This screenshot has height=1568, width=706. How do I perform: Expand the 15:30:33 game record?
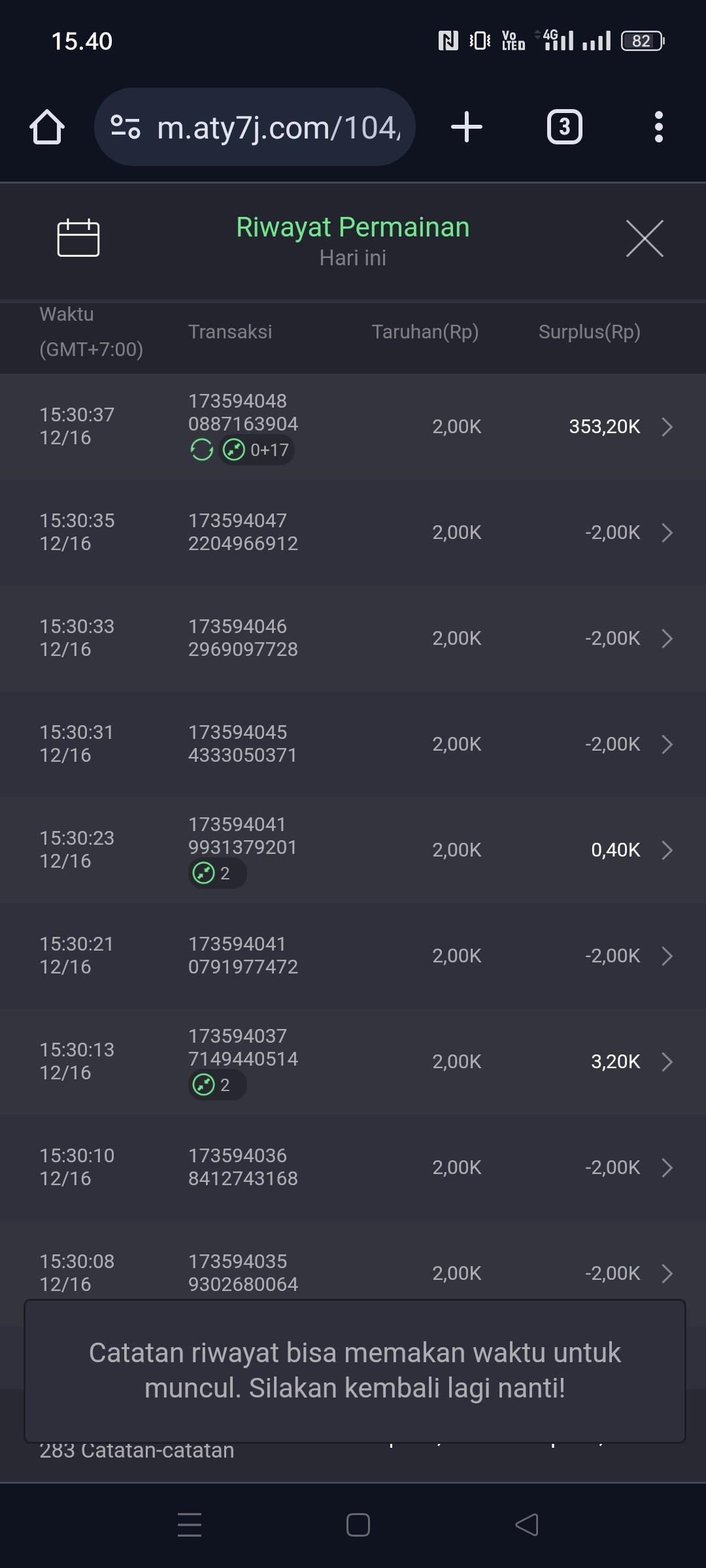coord(353,638)
